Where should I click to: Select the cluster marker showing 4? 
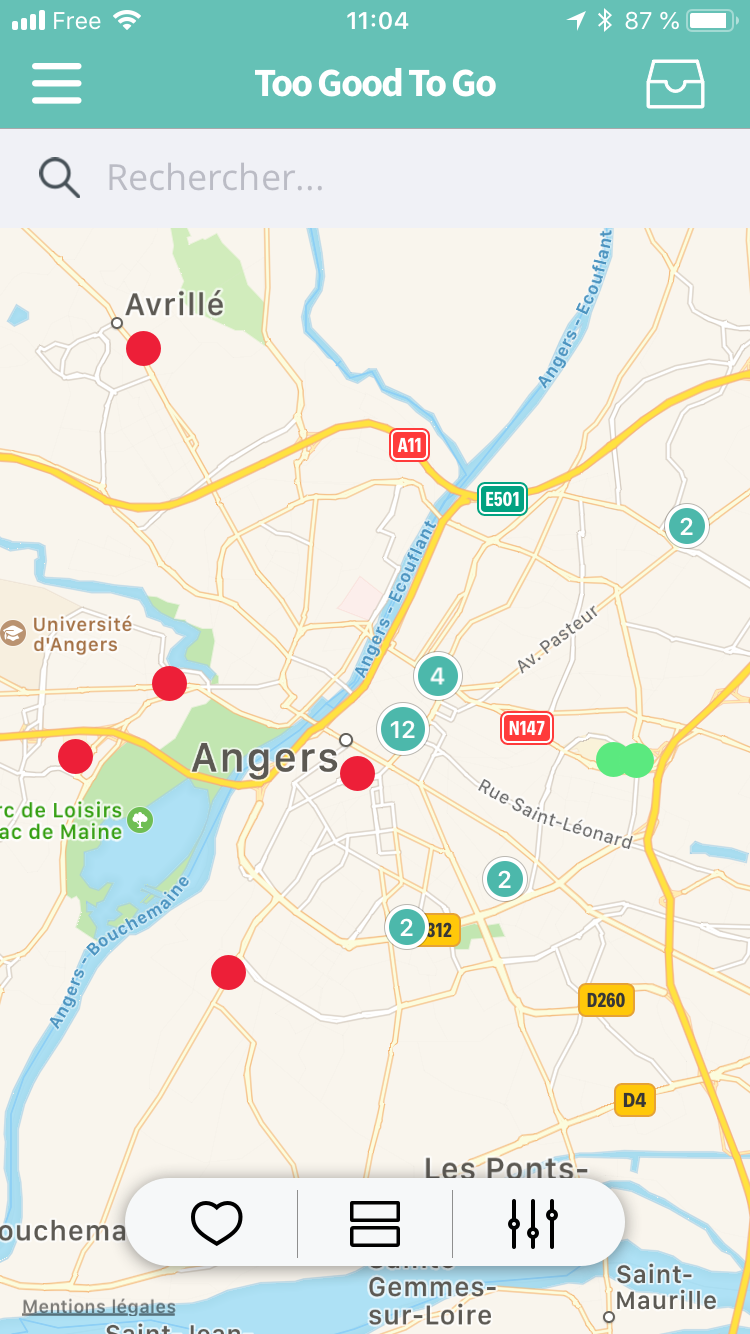[437, 676]
